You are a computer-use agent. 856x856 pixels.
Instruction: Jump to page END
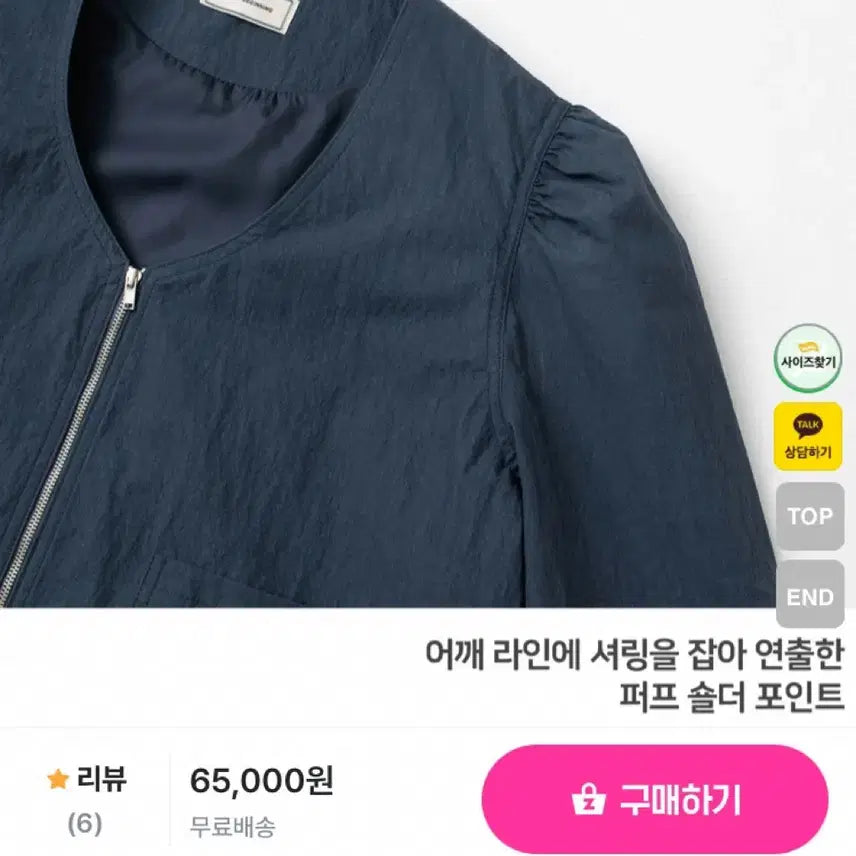[x=809, y=597]
